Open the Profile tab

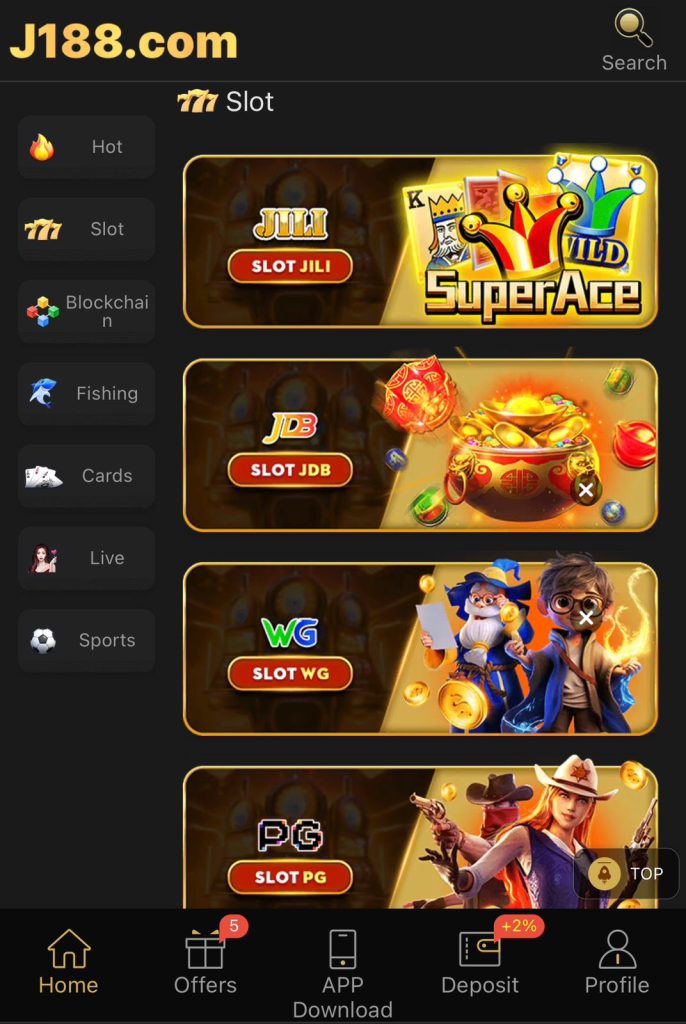pos(617,962)
